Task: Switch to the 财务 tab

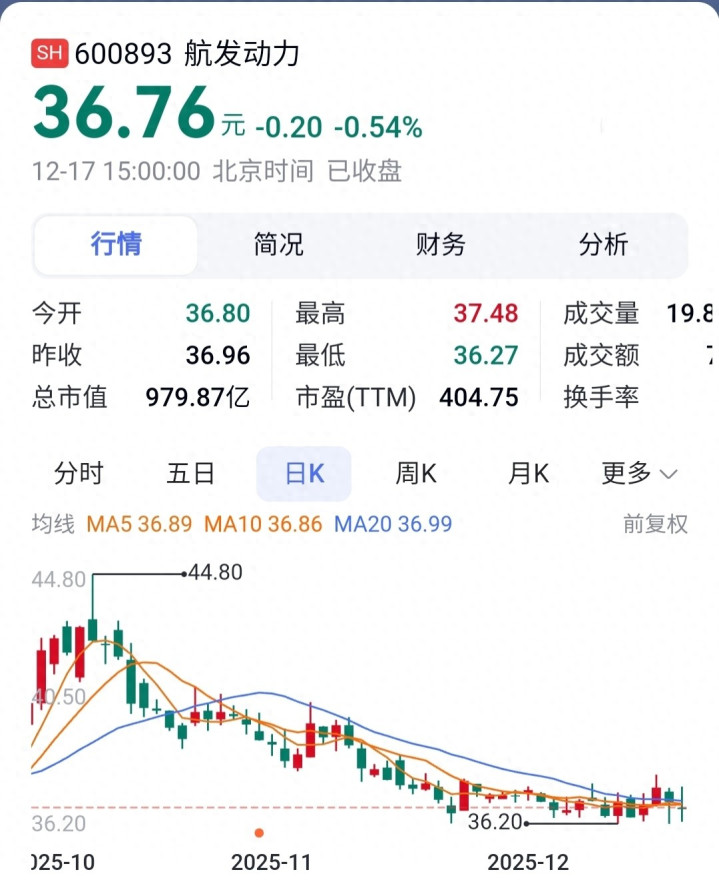Action: (x=440, y=245)
